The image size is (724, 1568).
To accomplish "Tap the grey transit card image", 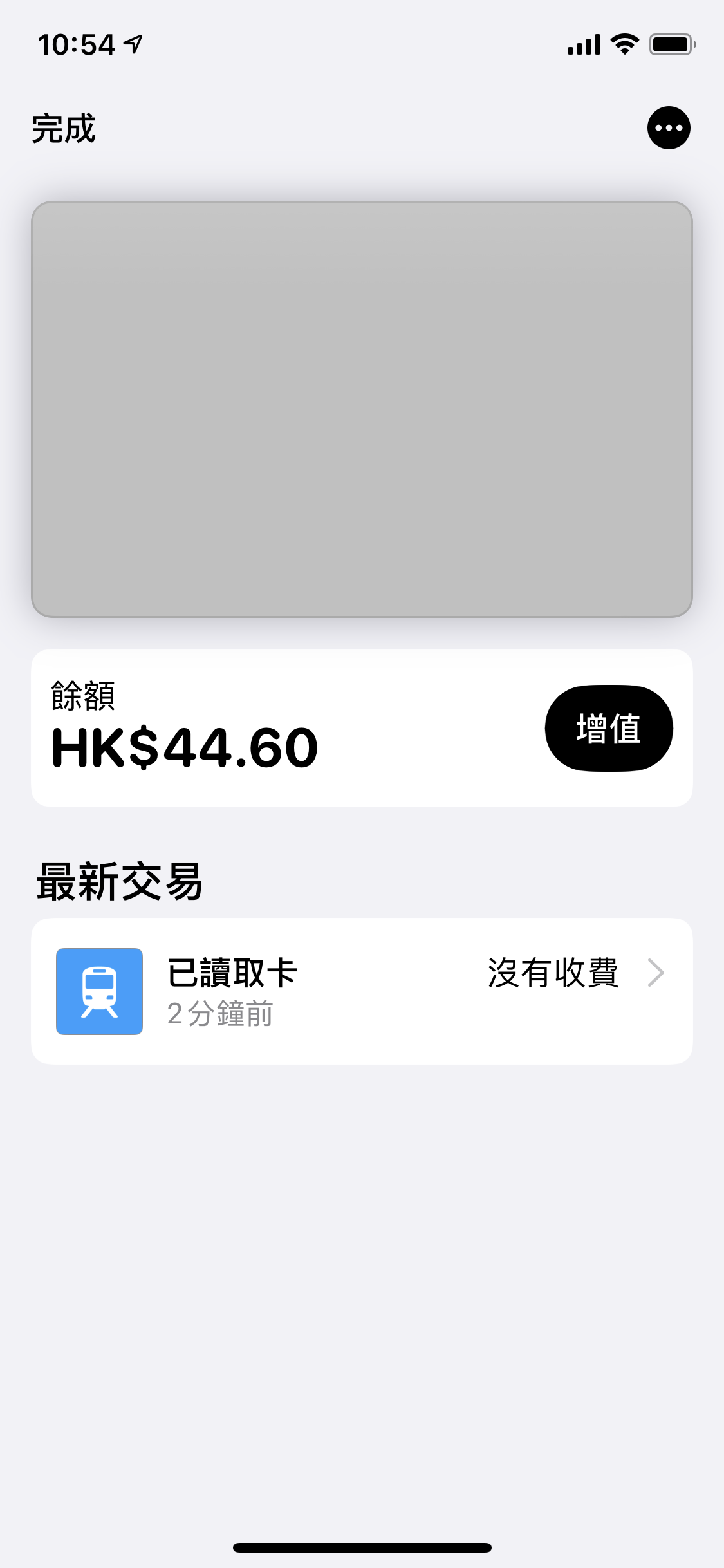I will coord(362,409).
